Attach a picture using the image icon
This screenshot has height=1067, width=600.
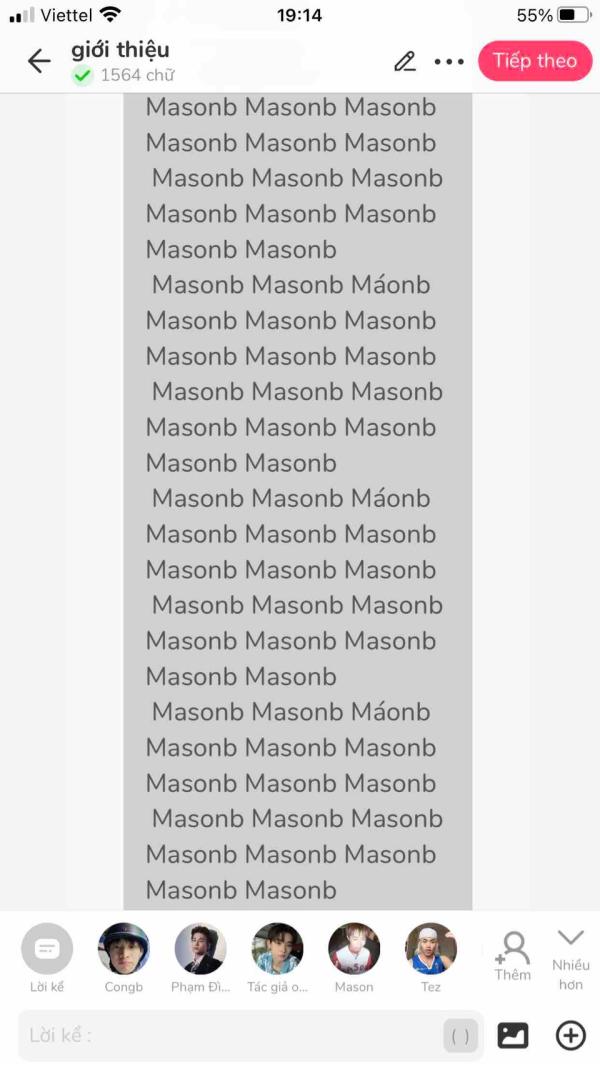[x=513, y=1035]
